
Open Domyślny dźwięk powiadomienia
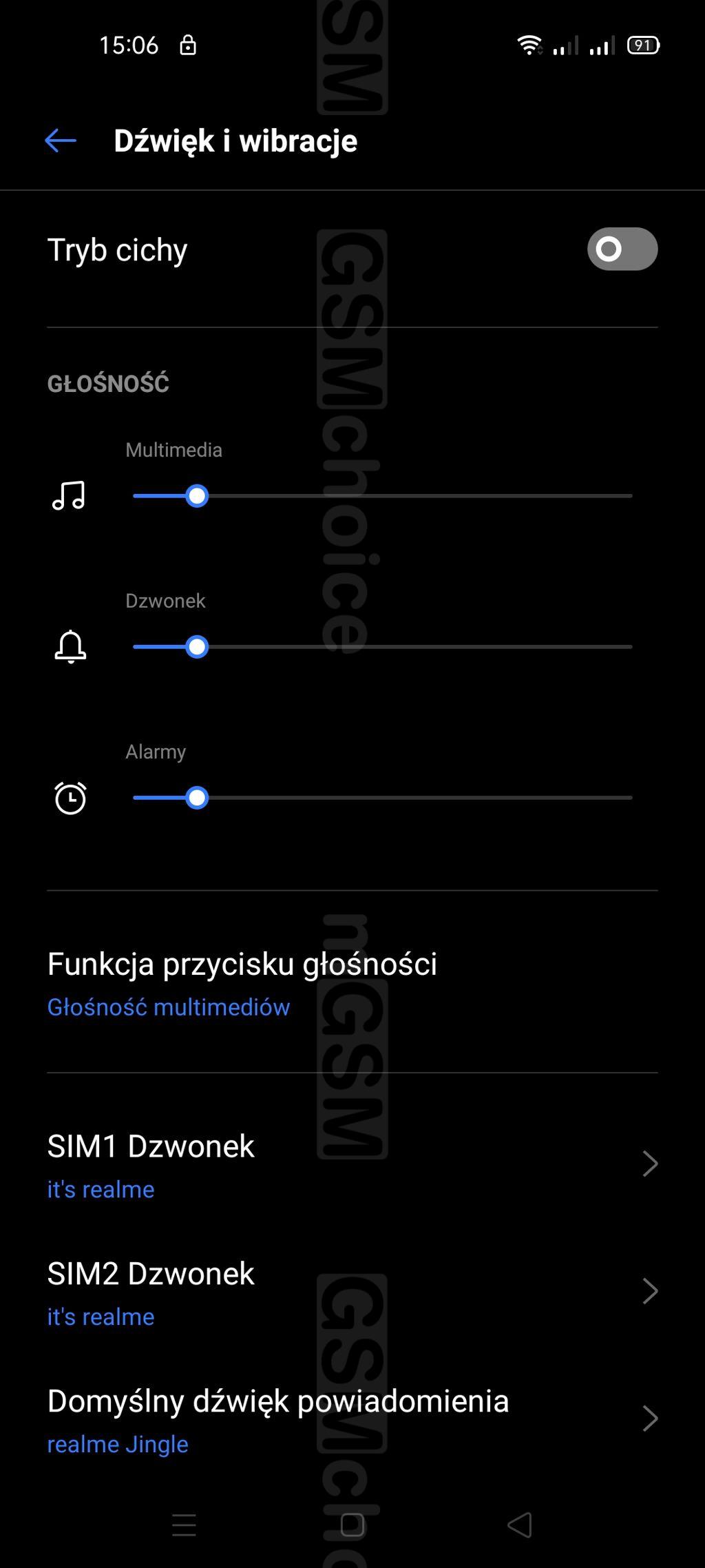(x=352, y=1420)
